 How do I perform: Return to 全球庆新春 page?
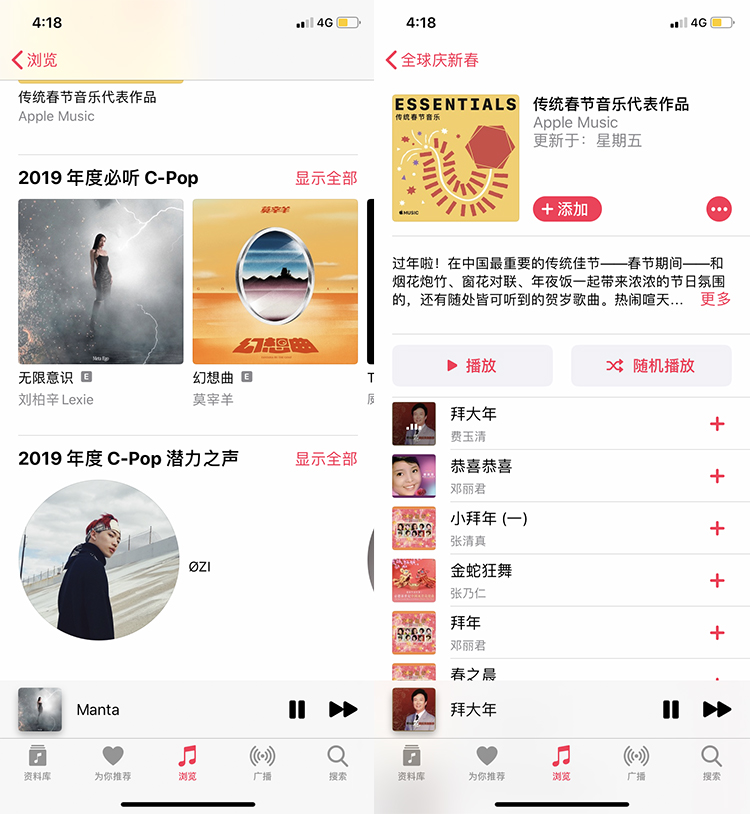point(432,60)
